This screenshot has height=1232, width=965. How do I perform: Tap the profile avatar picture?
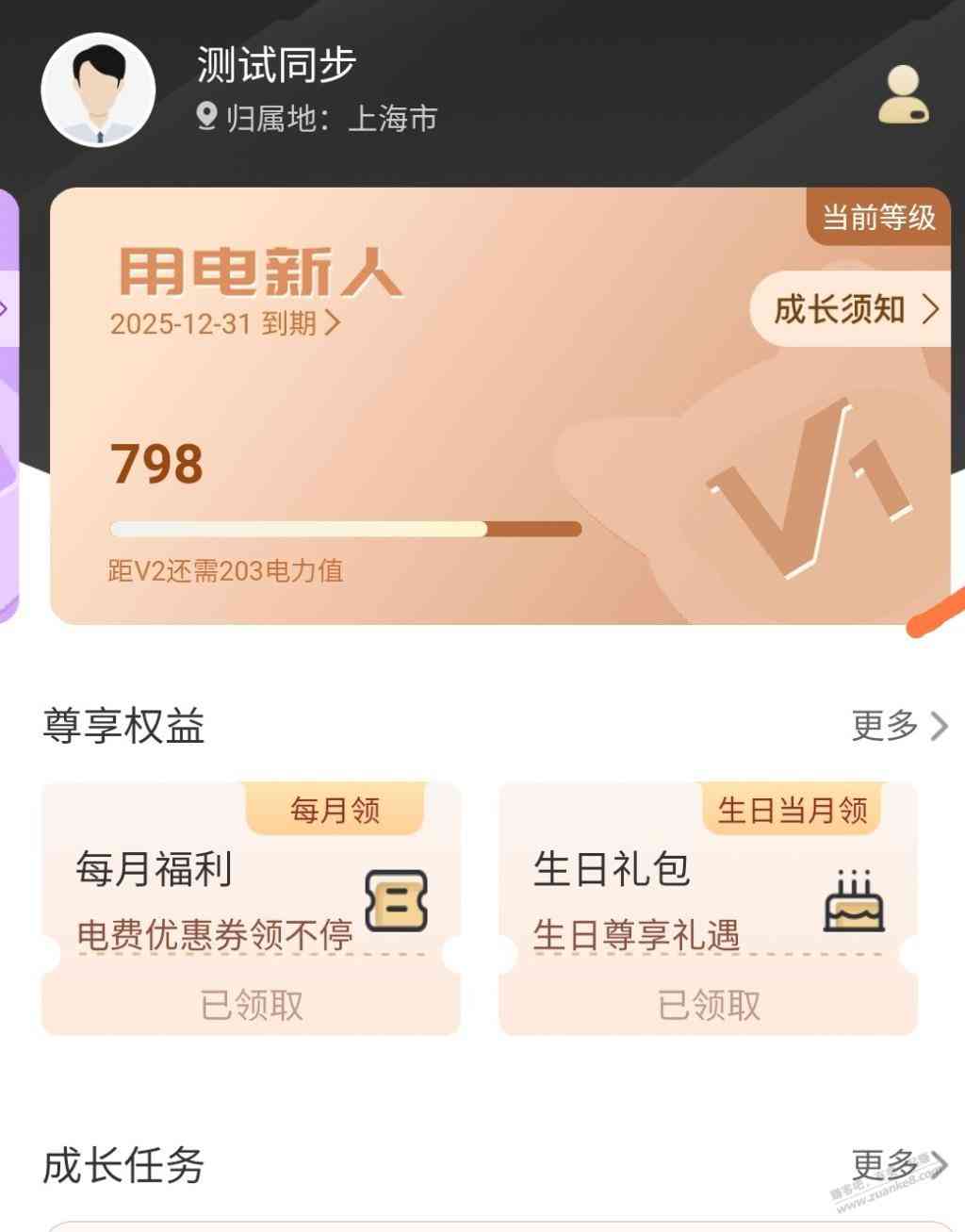[x=98, y=90]
